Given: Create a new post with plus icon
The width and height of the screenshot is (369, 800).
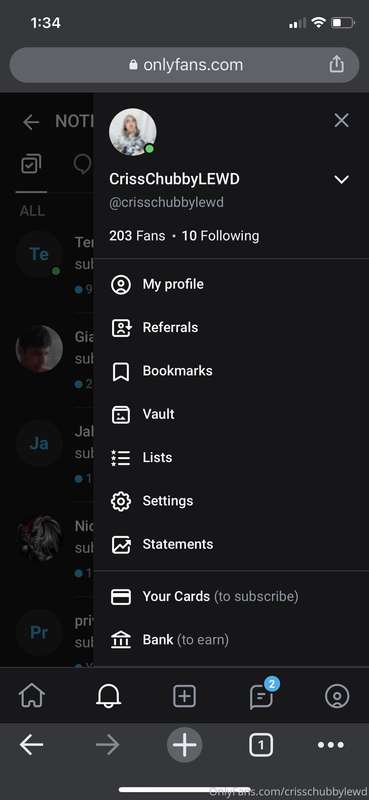Looking at the screenshot, I should point(184,696).
